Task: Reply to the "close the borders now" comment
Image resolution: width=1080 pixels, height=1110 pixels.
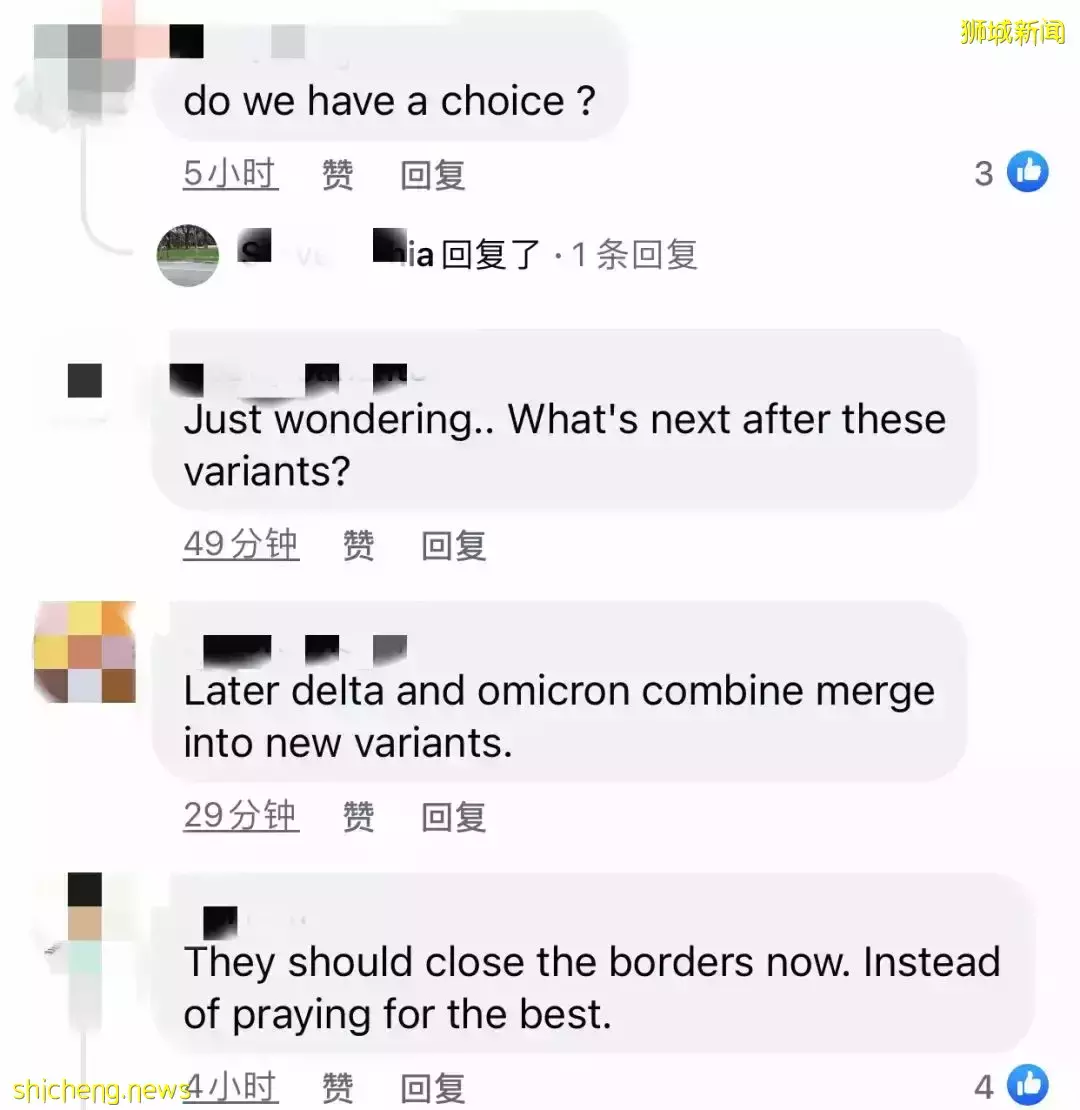Action: pyautogui.click(x=432, y=1087)
